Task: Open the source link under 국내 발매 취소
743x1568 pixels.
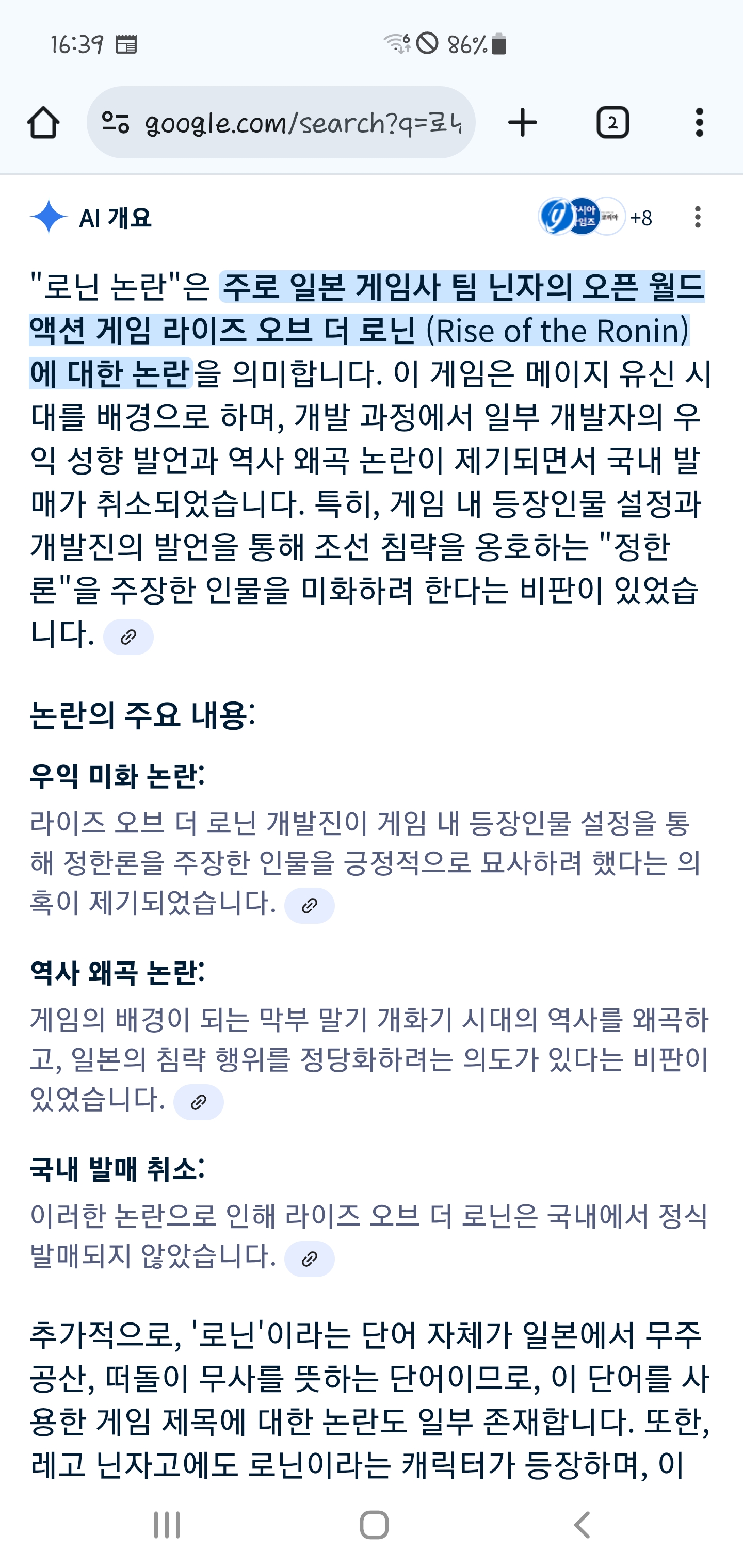Action: (310, 1259)
